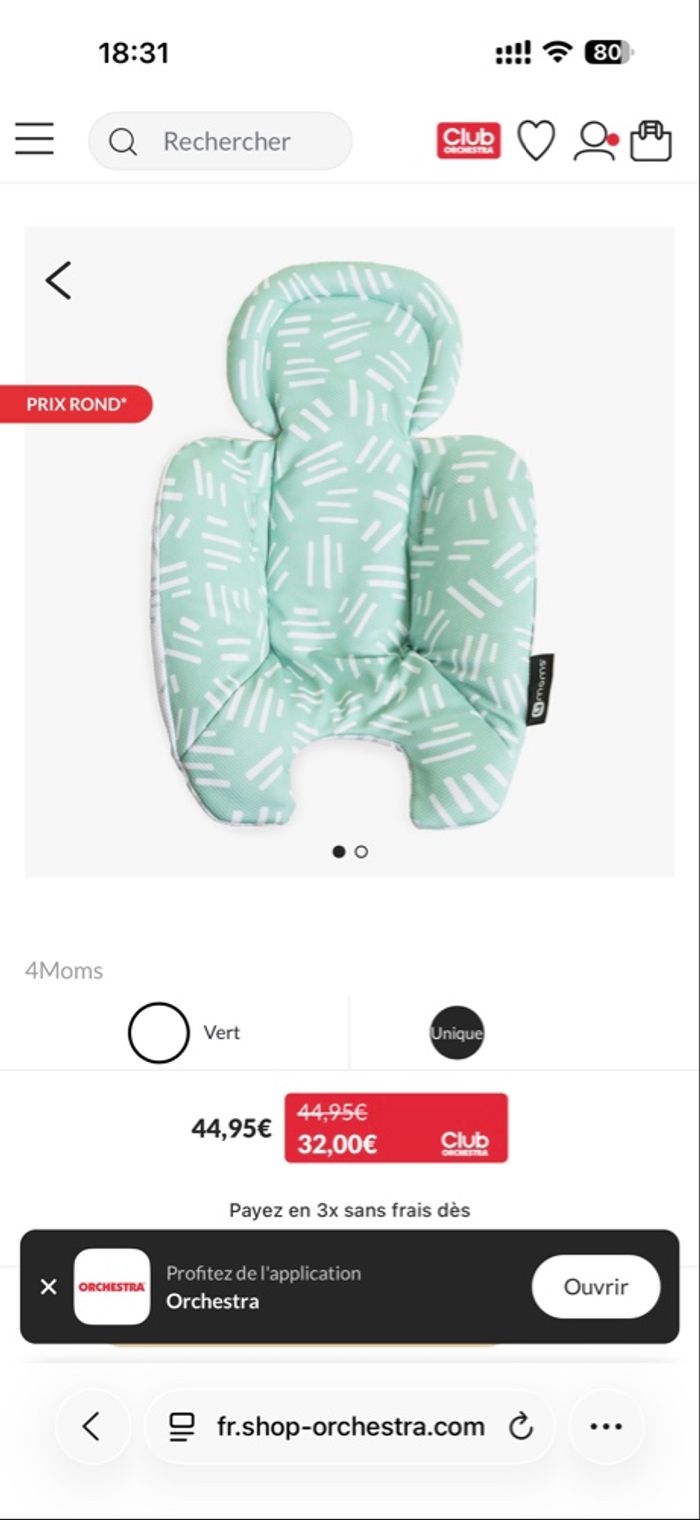Choose the Unique size option
The width and height of the screenshot is (700, 1520).
tap(457, 1033)
